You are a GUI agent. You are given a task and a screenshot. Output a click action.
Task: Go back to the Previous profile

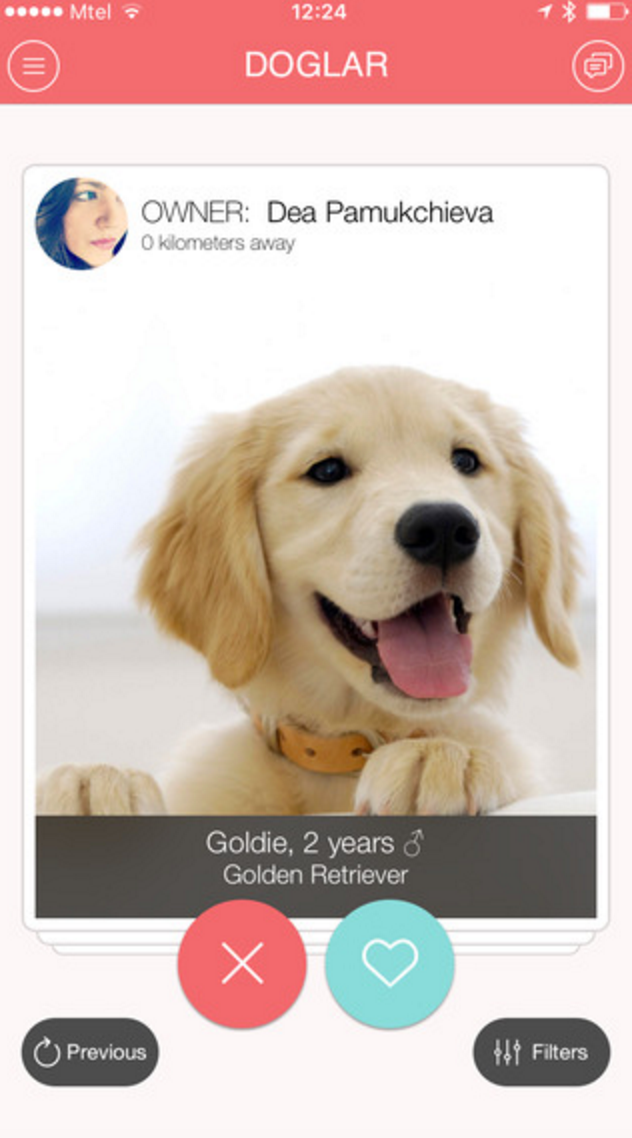tap(90, 1052)
